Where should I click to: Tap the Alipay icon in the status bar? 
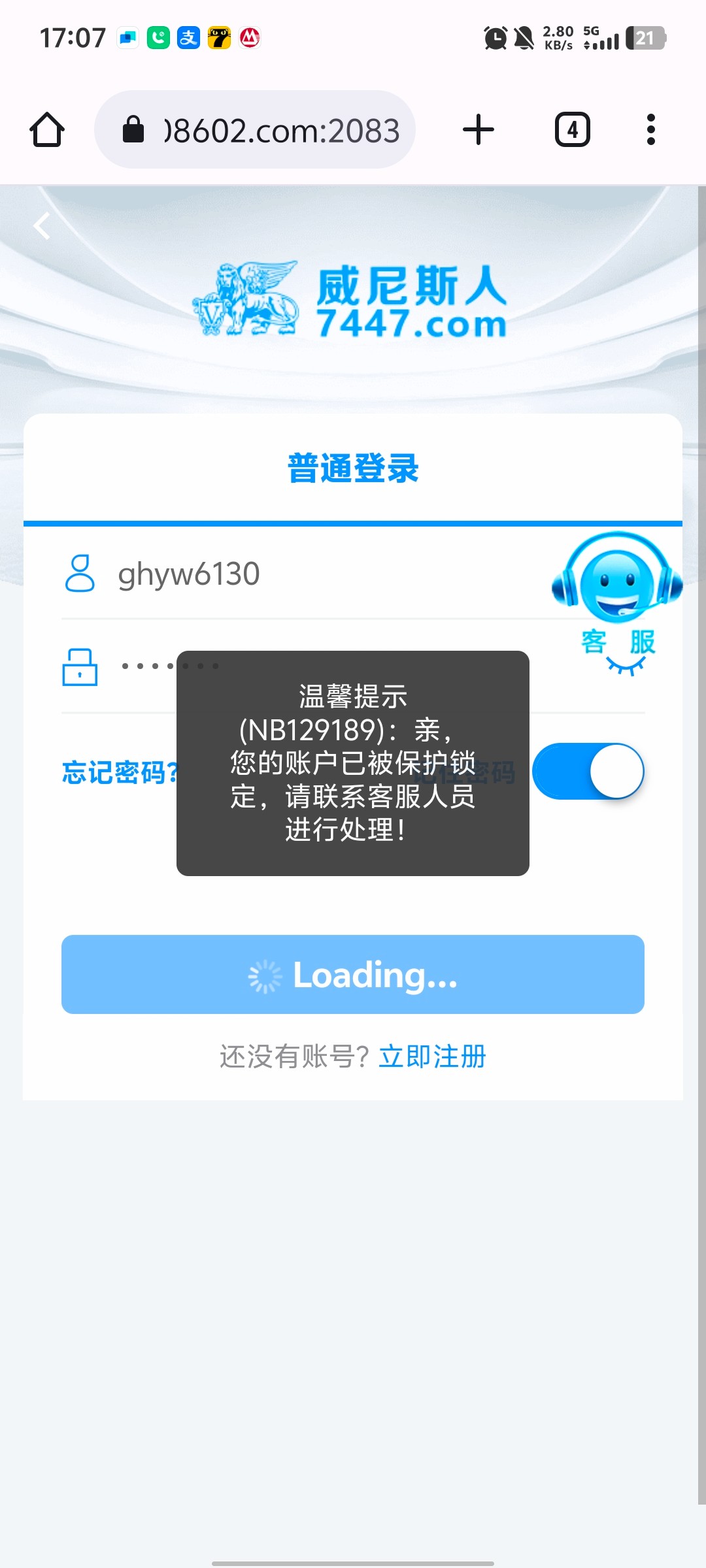coord(188,37)
